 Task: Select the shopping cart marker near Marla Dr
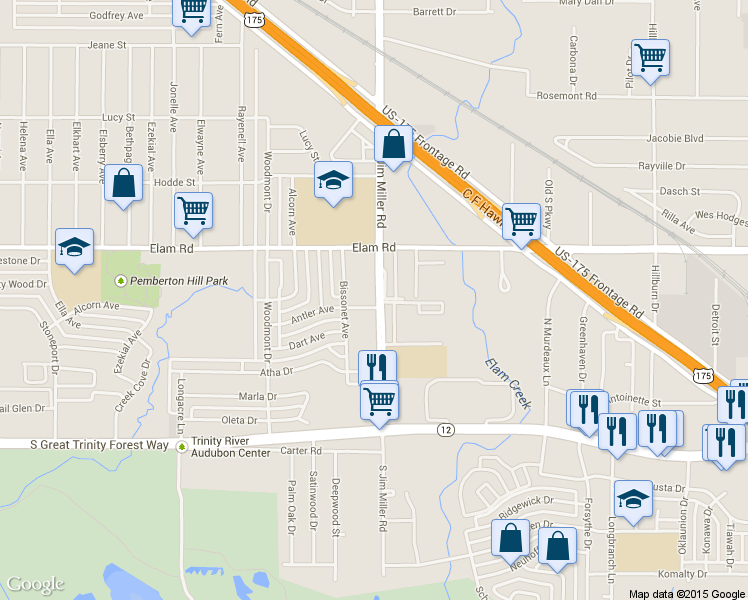tap(379, 401)
